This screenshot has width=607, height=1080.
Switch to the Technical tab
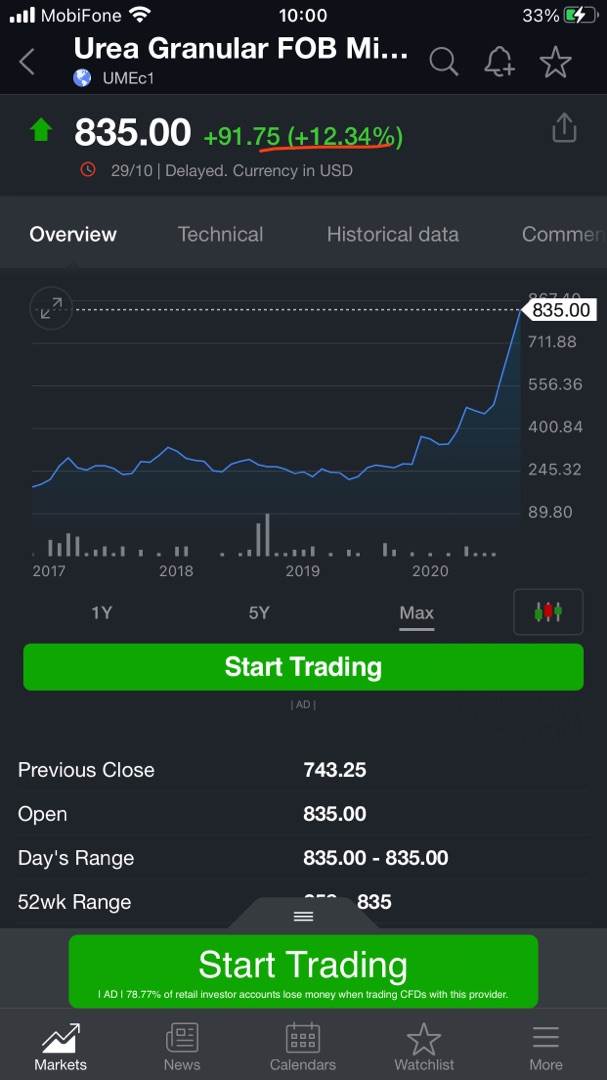pyautogui.click(x=220, y=234)
